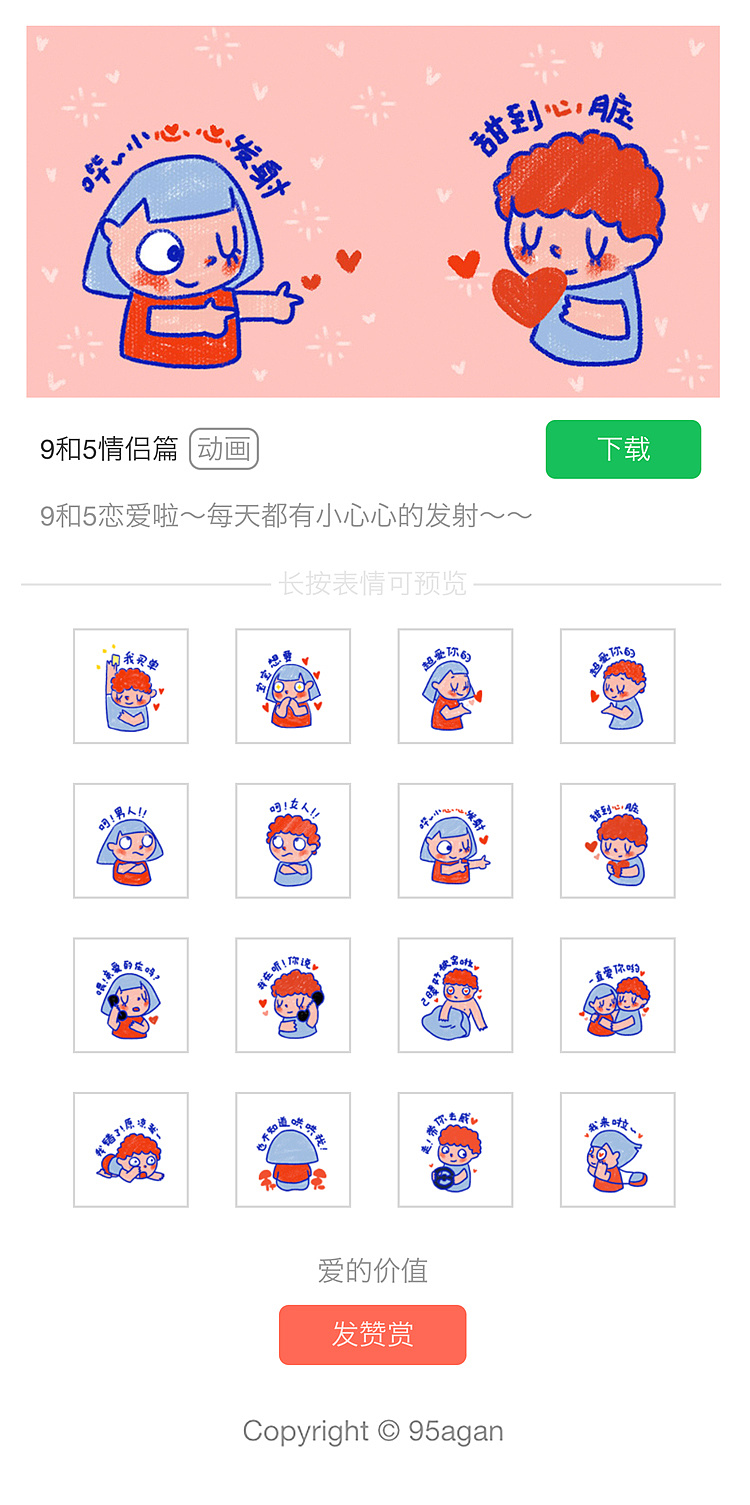Tap the boy under blanket sticker
Screen dimensions: 750x1505
pyautogui.click(x=455, y=995)
